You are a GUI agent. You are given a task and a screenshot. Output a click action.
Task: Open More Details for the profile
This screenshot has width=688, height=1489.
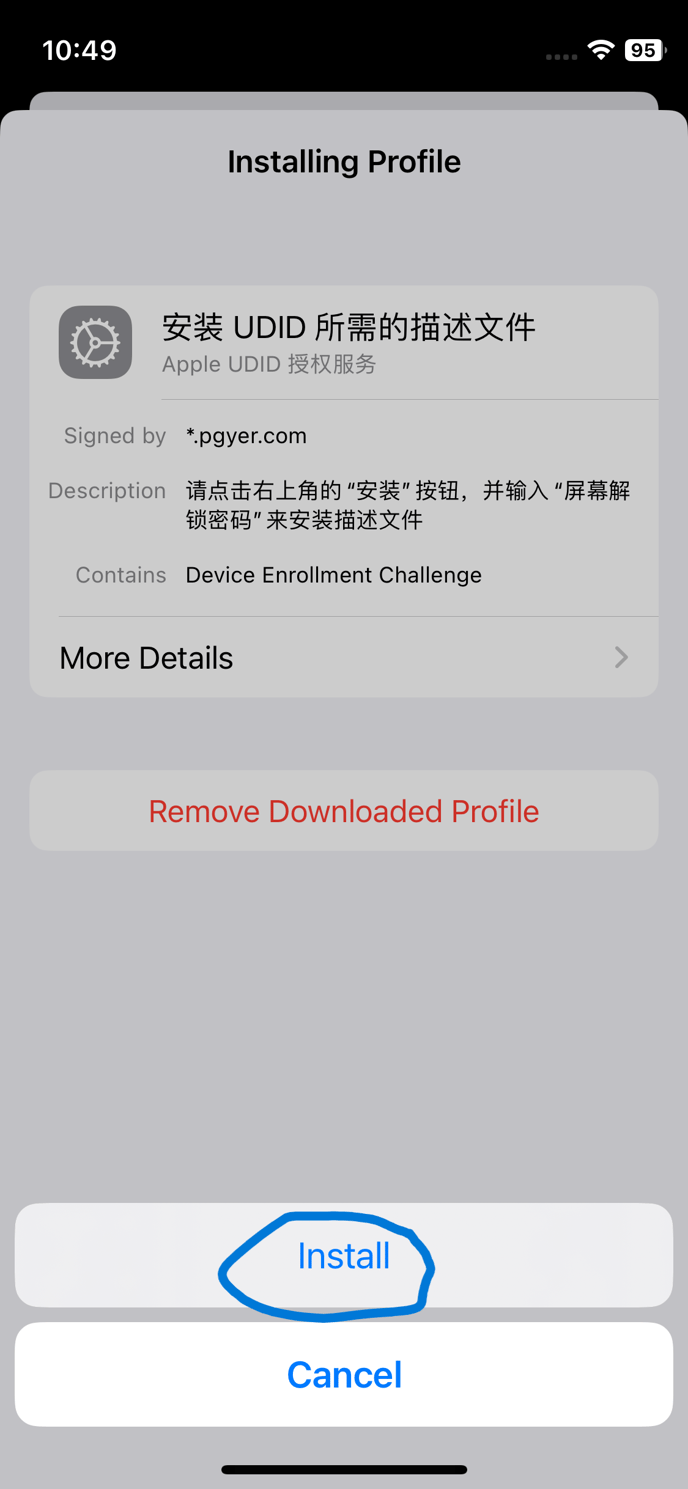[343, 658]
